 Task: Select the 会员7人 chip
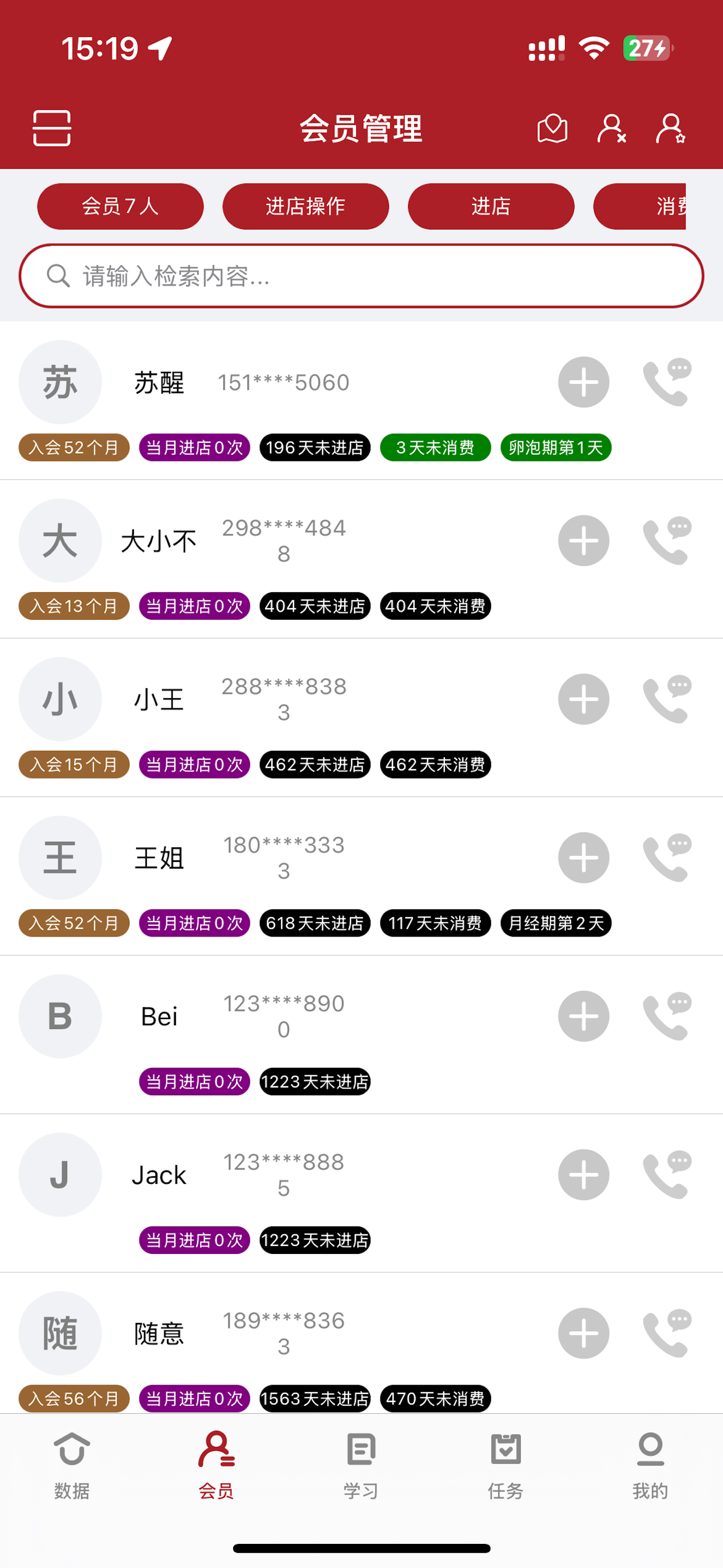tap(120, 206)
